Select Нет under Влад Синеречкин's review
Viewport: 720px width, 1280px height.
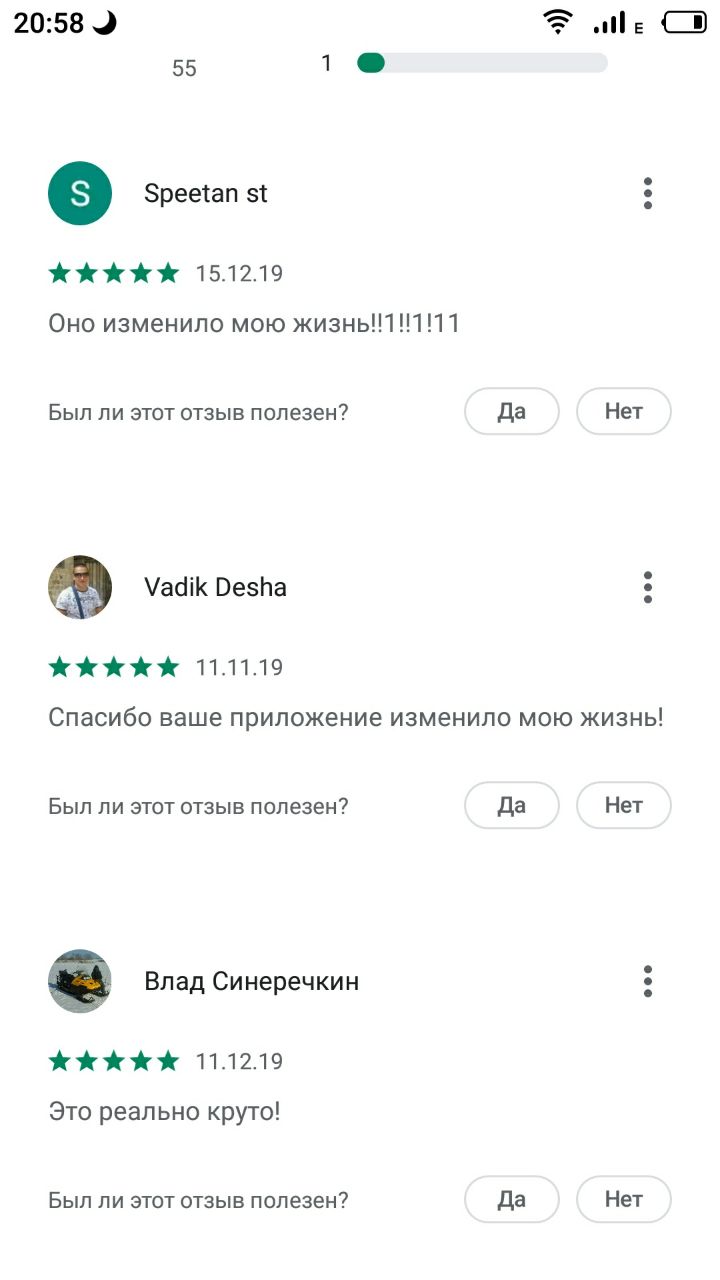(623, 1199)
